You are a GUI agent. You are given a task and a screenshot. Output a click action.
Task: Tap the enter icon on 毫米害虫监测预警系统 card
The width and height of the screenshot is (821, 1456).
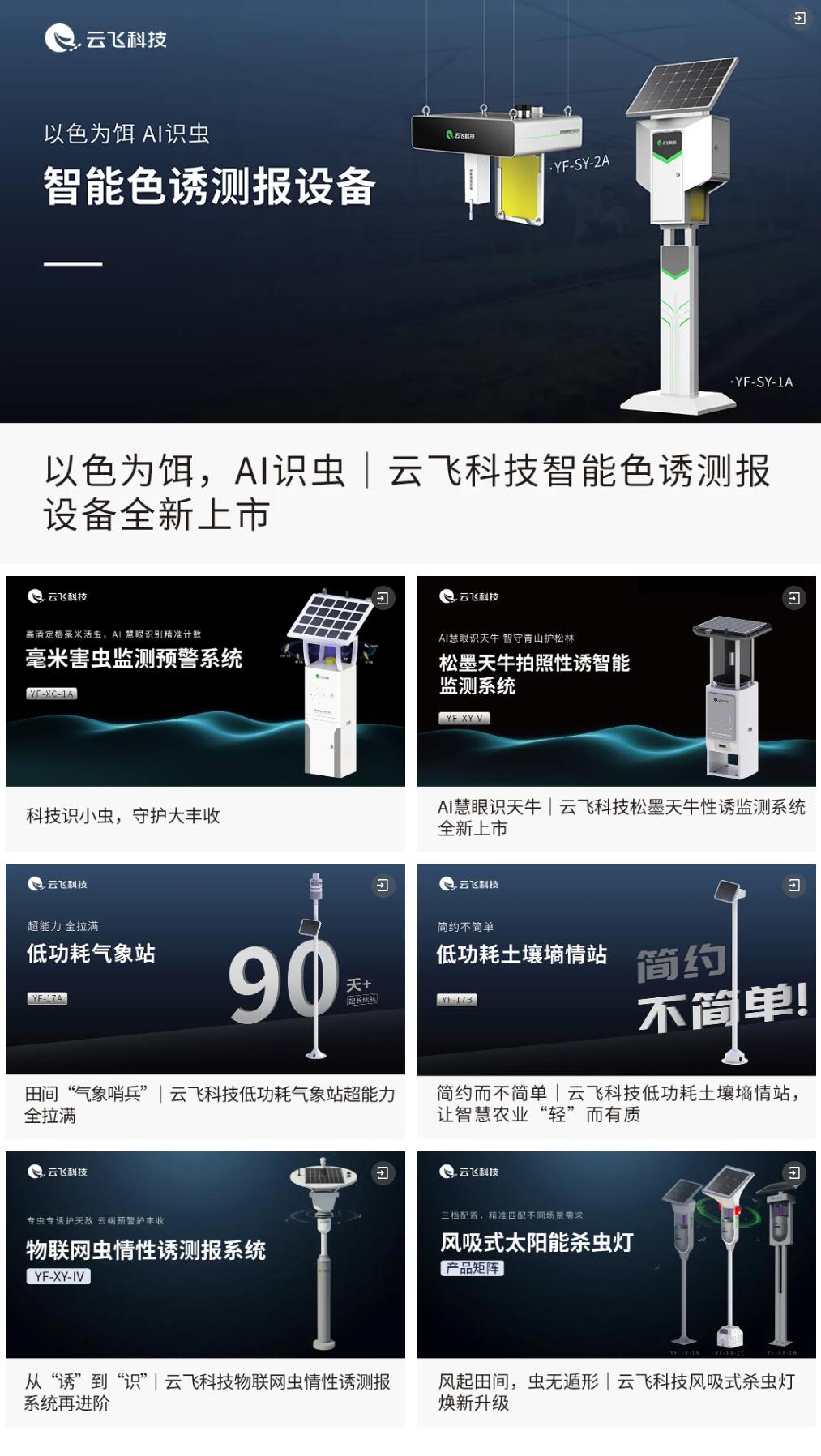pyautogui.click(x=383, y=598)
